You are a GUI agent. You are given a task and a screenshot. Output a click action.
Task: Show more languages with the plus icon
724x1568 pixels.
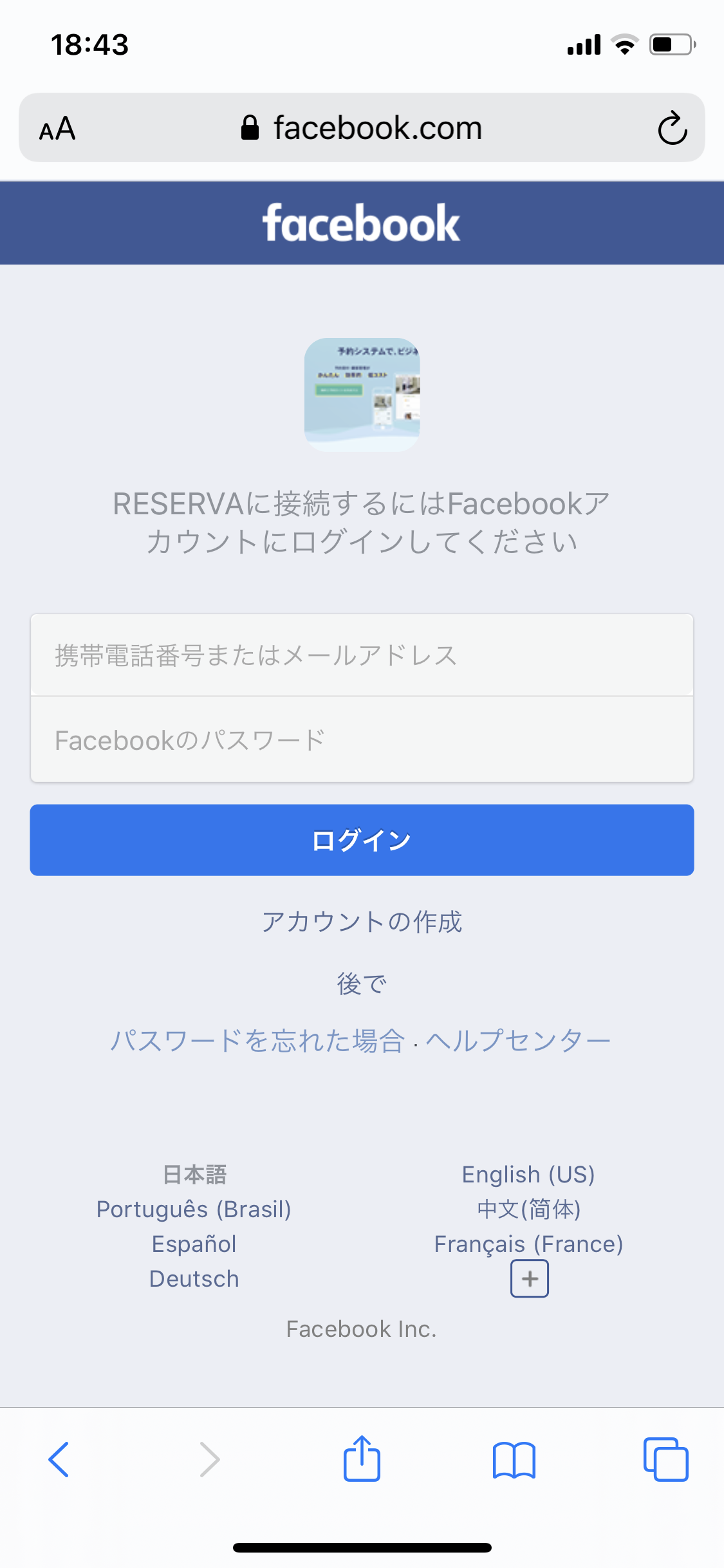[x=530, y=1278]
